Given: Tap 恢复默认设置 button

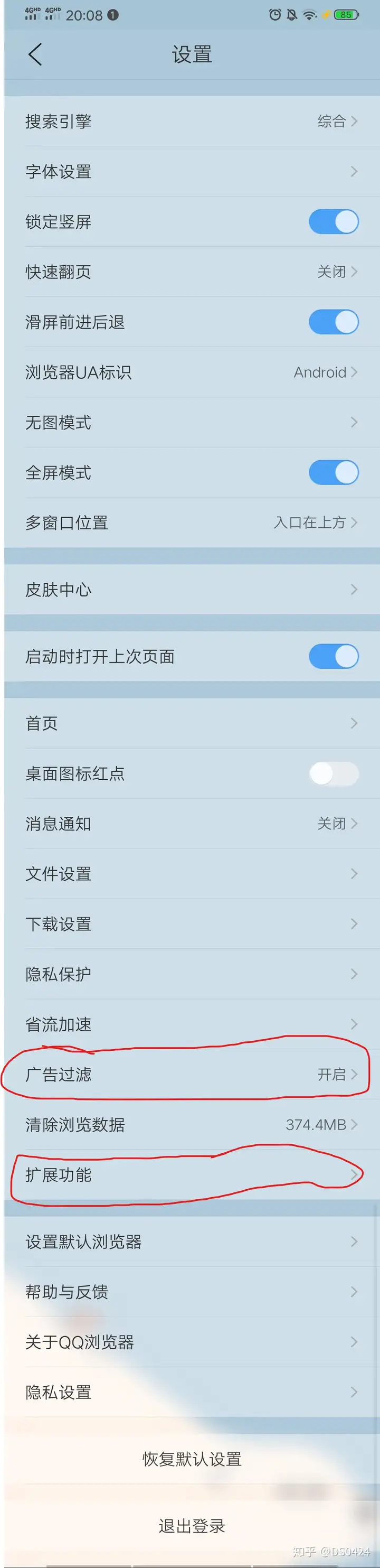Looking at the screenshot, I should click(x=192, y=1459).
